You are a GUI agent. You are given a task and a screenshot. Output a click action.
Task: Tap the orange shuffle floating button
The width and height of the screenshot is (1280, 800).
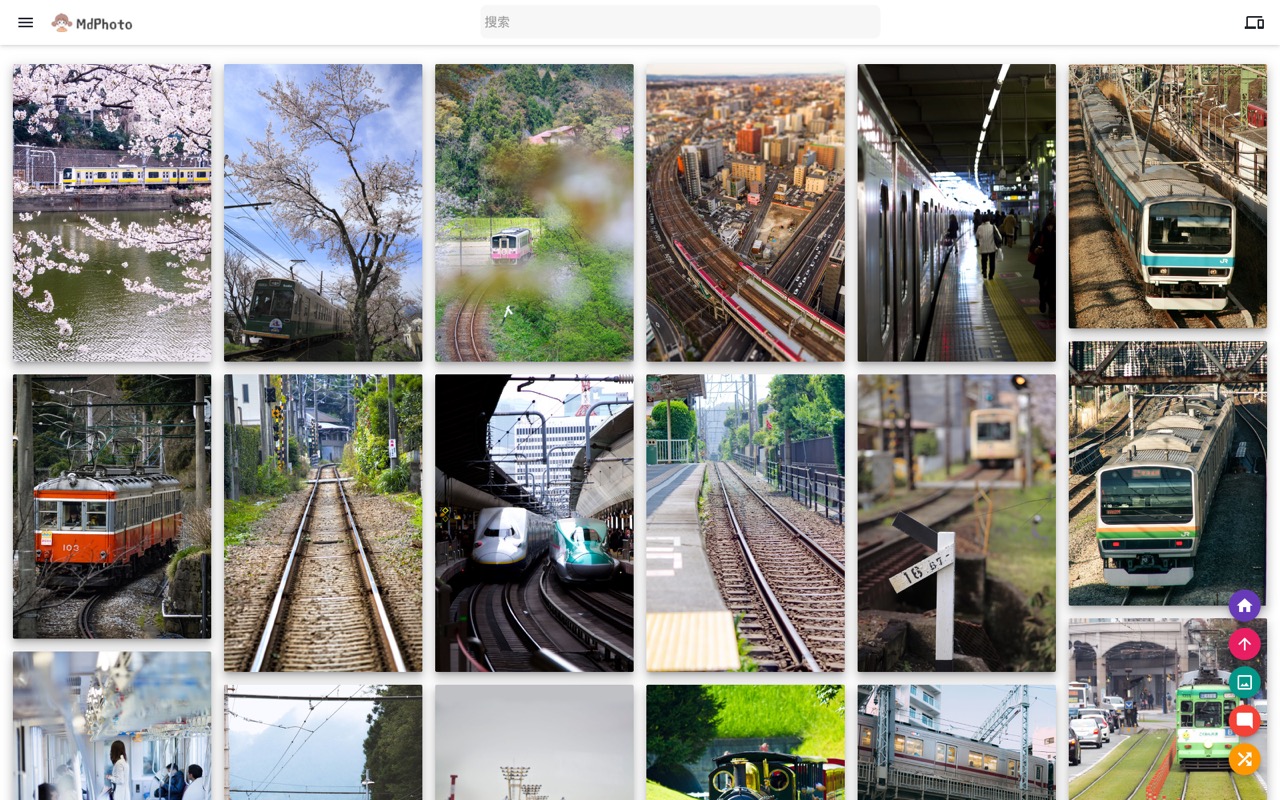coord(1244,759)
